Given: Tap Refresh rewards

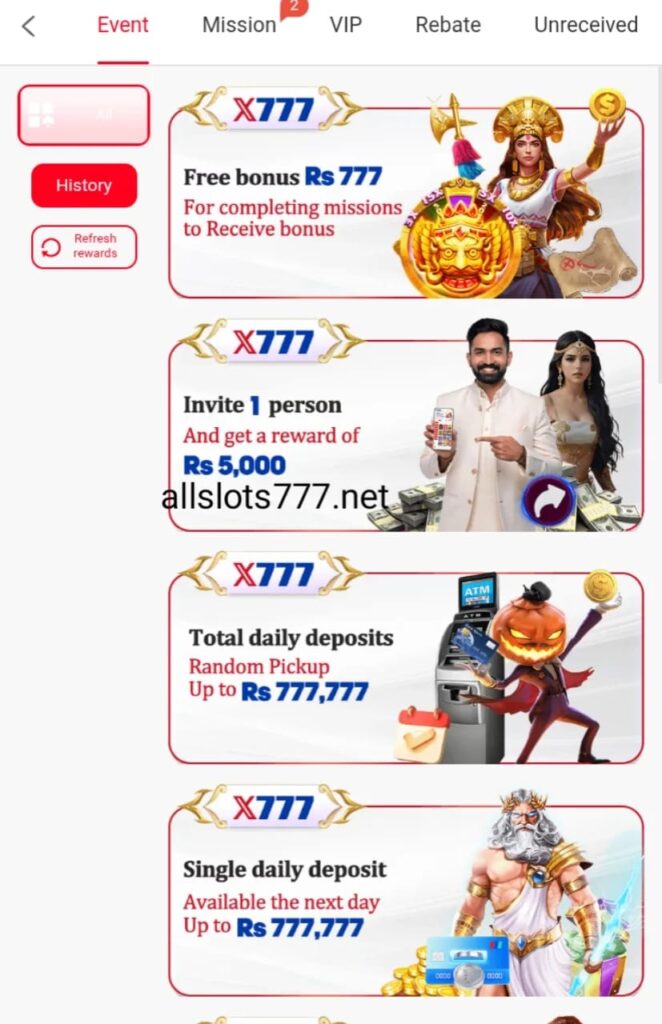Looking at the screenshot, I should click(x=83, y=246).
